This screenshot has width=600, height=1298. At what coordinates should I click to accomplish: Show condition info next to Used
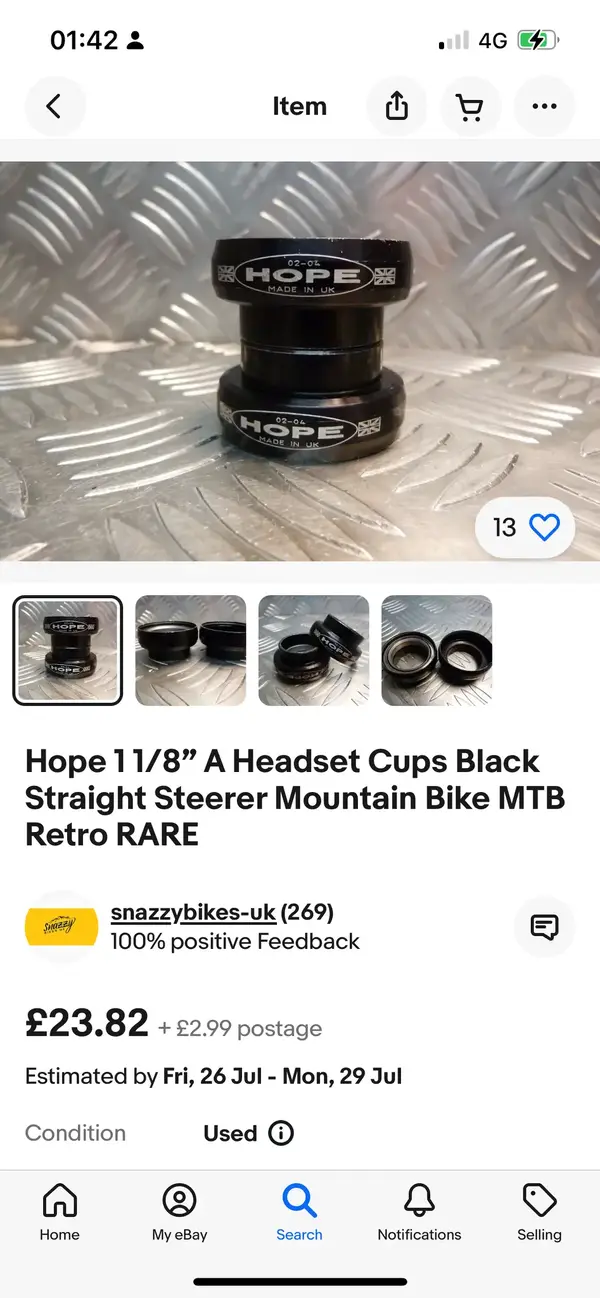coord(282,1133)
